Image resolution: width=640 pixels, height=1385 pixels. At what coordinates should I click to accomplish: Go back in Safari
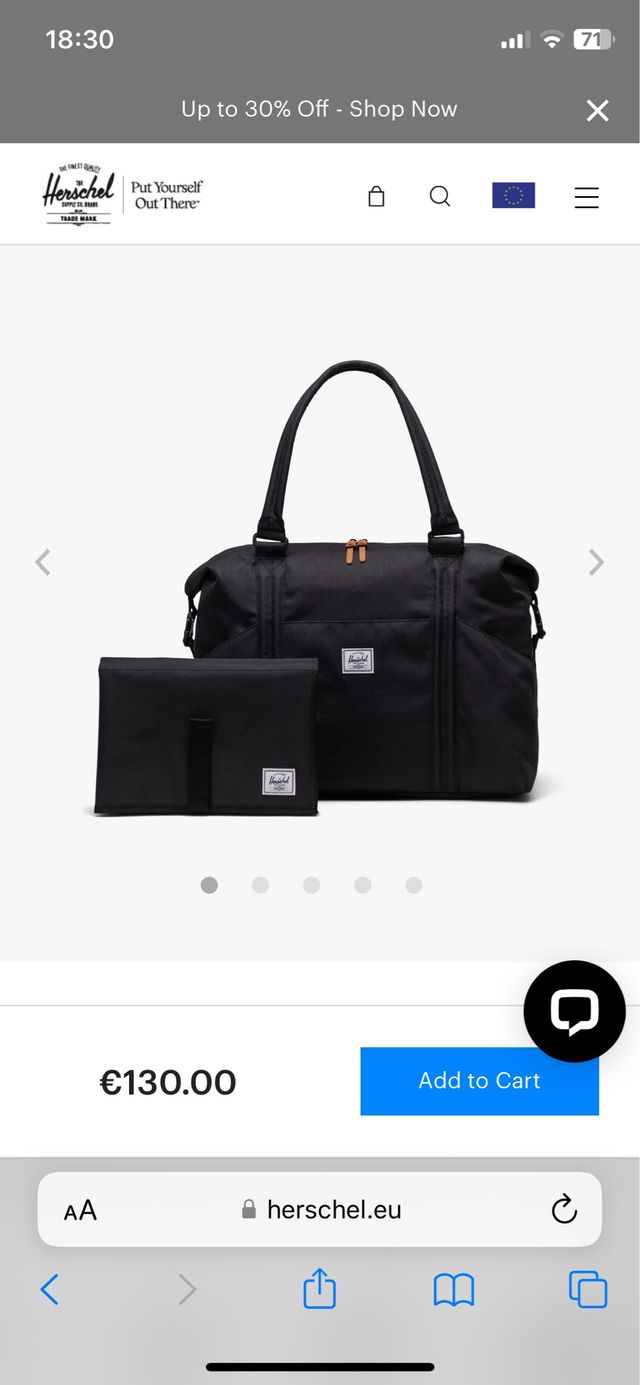click(x=49, y=1290)
